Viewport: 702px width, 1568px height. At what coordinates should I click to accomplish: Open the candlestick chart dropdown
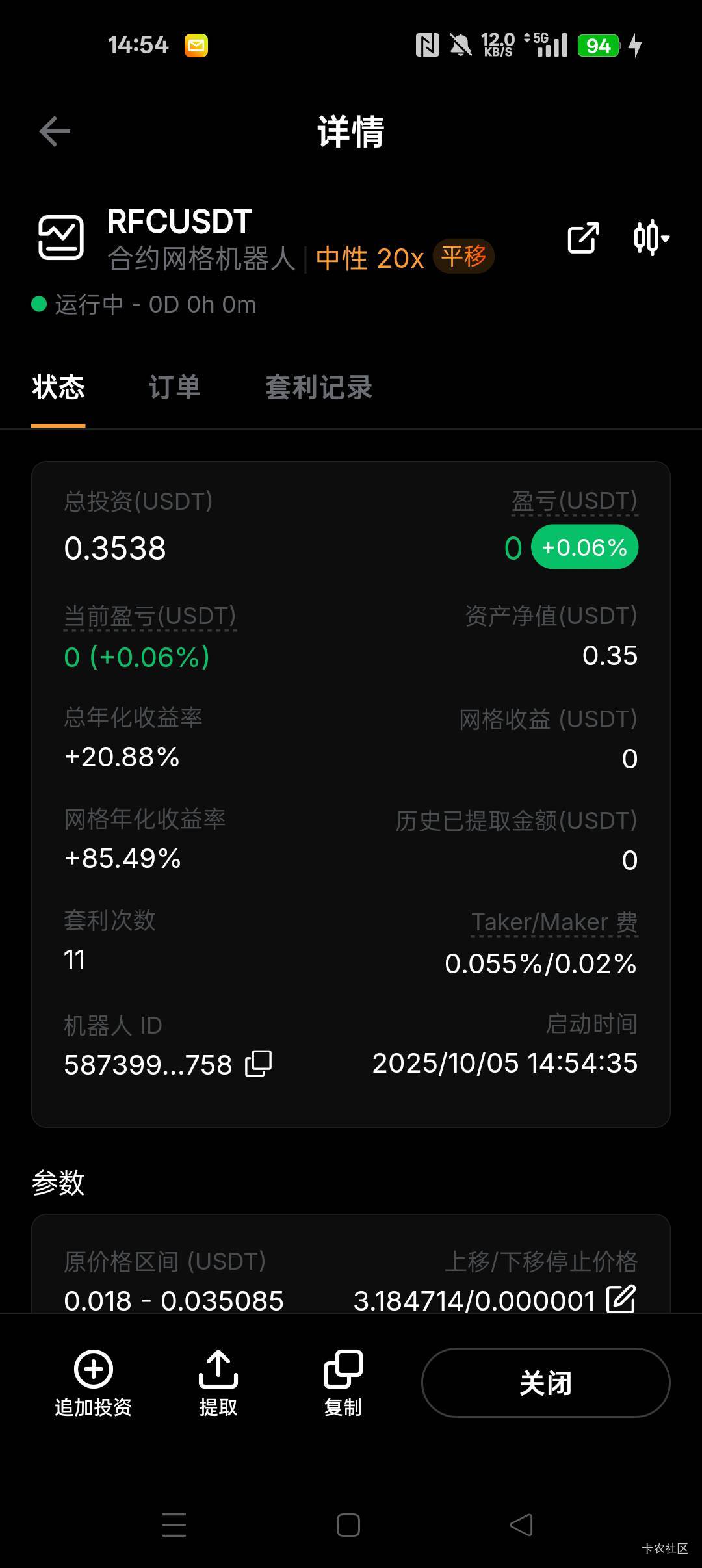[651, 238]
